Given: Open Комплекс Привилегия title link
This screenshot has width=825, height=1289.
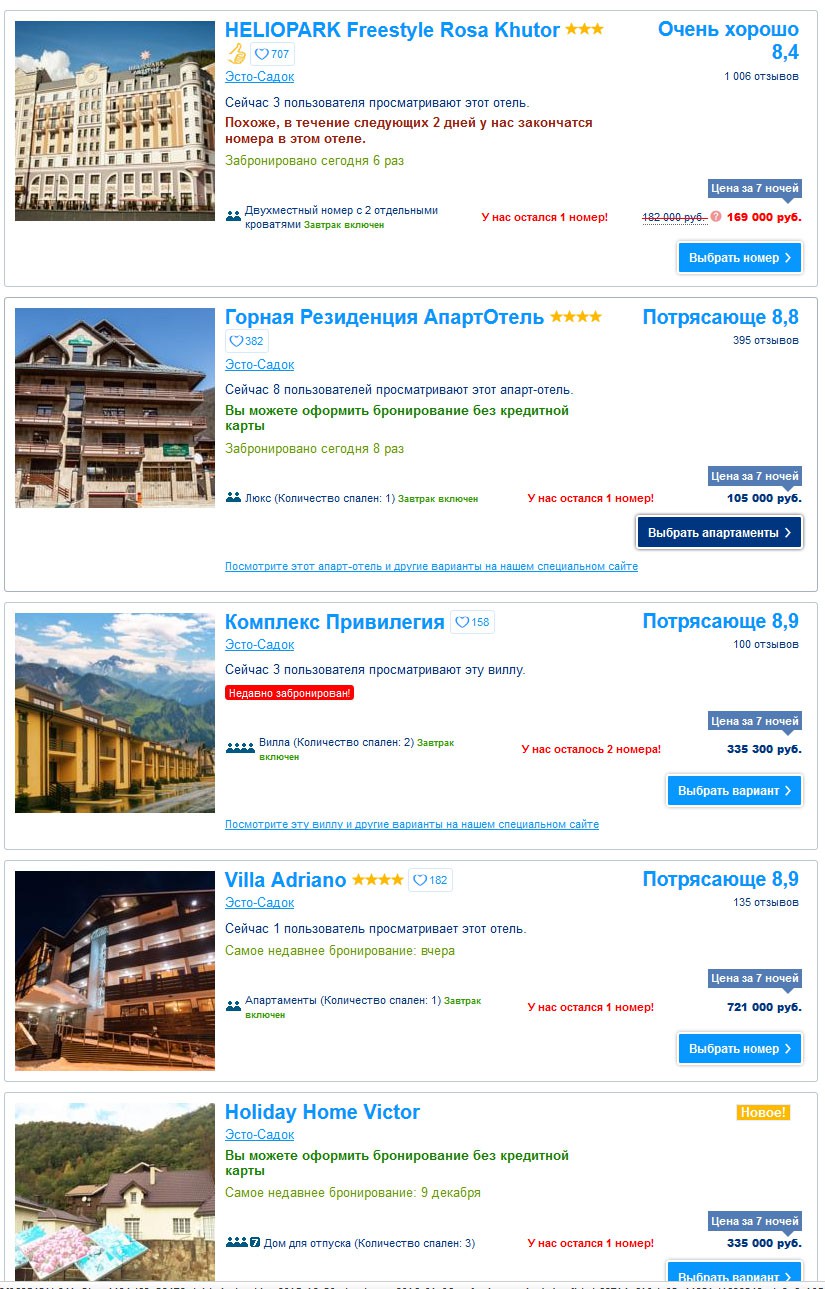Looking at the screenshot, I should [334, 622].
